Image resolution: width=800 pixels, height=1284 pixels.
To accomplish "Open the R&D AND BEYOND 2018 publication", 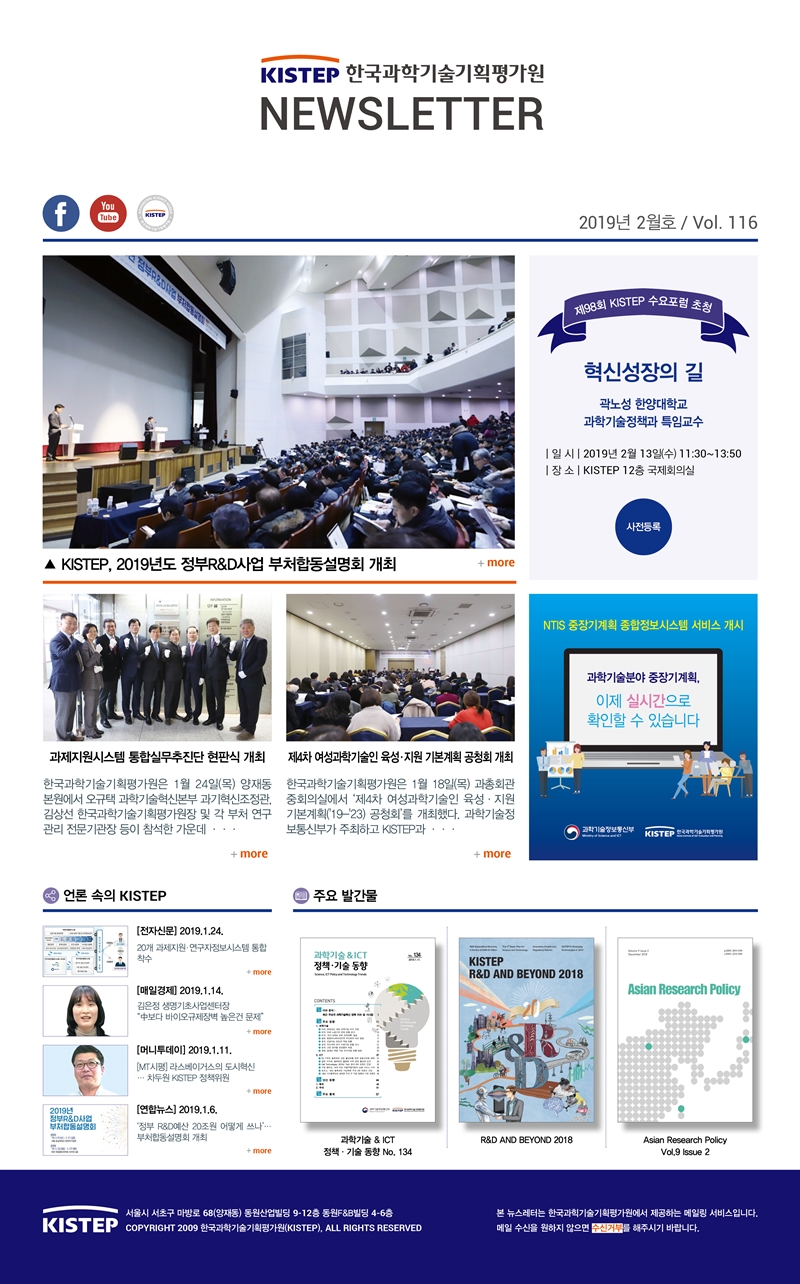I will 526,1030.
